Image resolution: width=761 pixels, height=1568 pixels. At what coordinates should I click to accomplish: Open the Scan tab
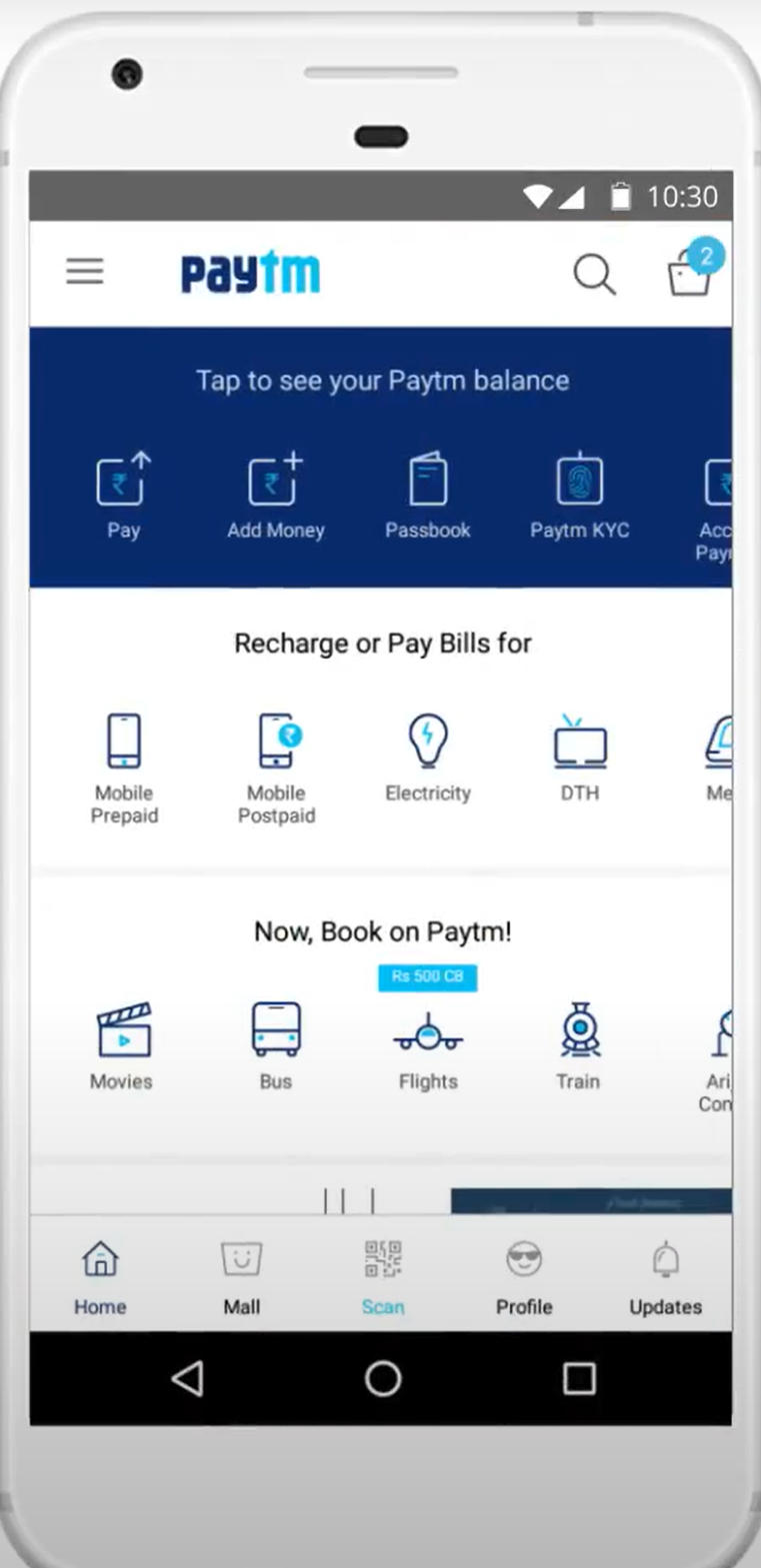pyautogui.click(x=383, y=1277)
